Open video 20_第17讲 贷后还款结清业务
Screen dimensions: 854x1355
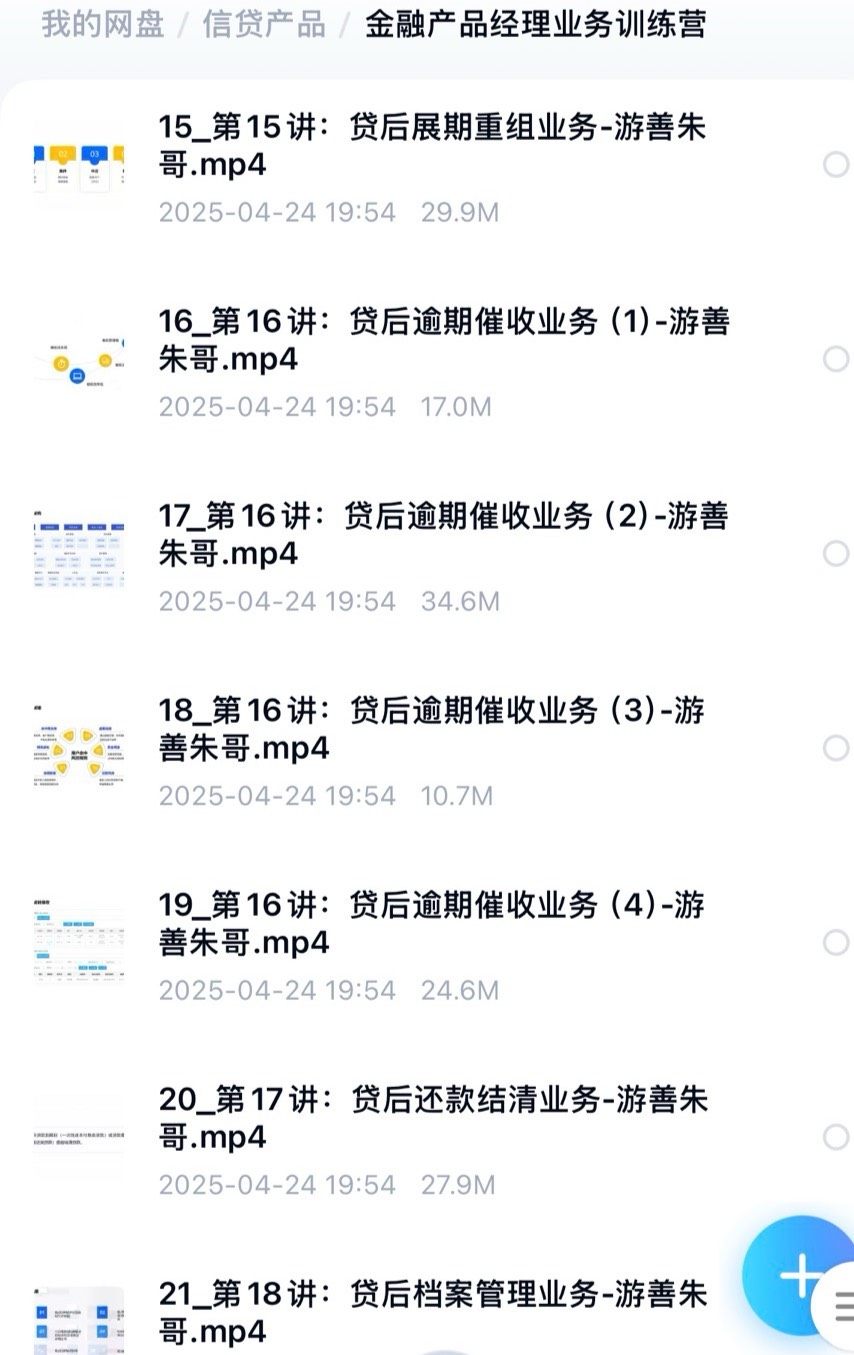pyautogui.click(x=433, y=1118)
